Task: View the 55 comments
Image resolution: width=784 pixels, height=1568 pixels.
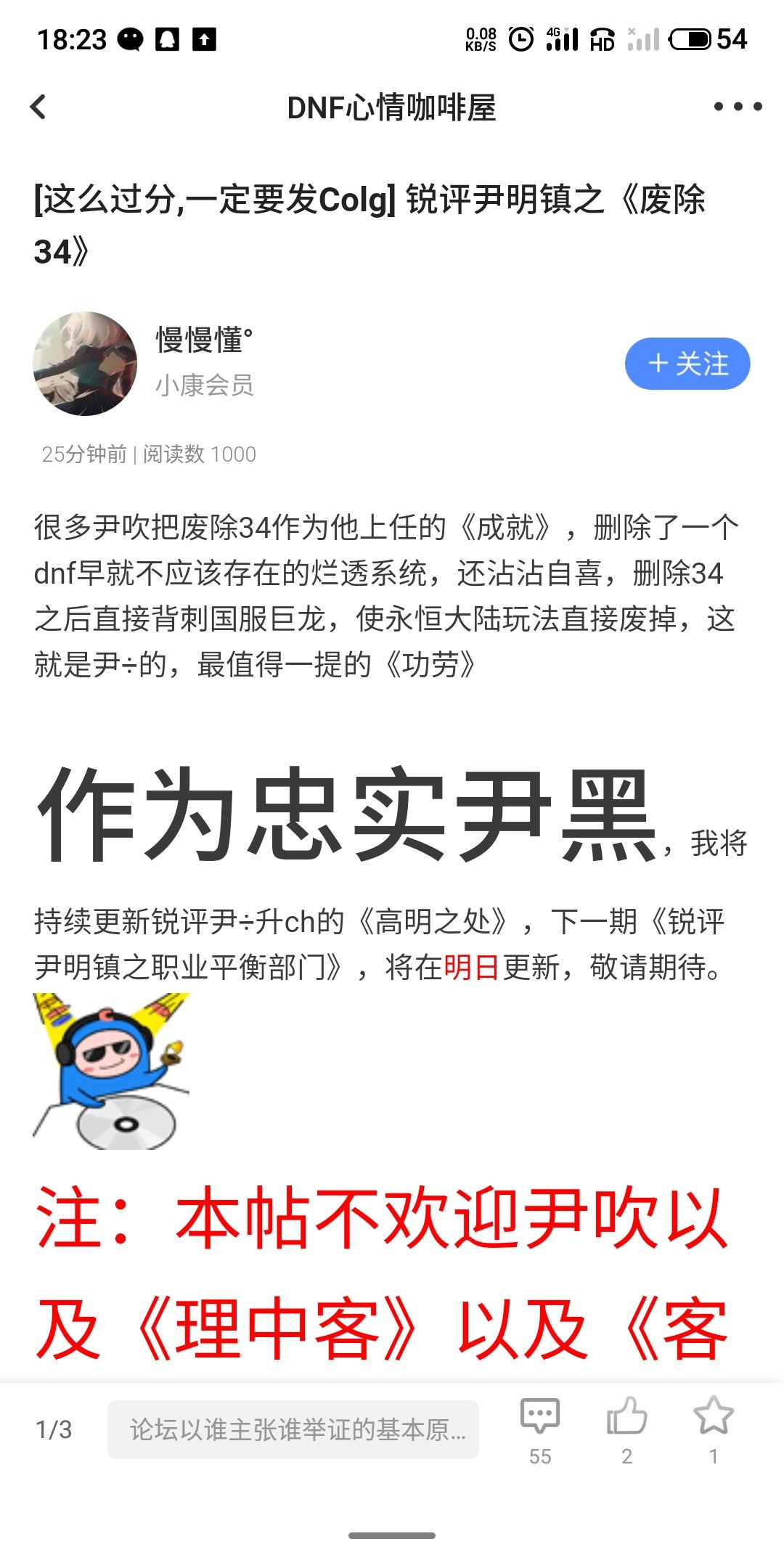Action: coord(540,1426)
